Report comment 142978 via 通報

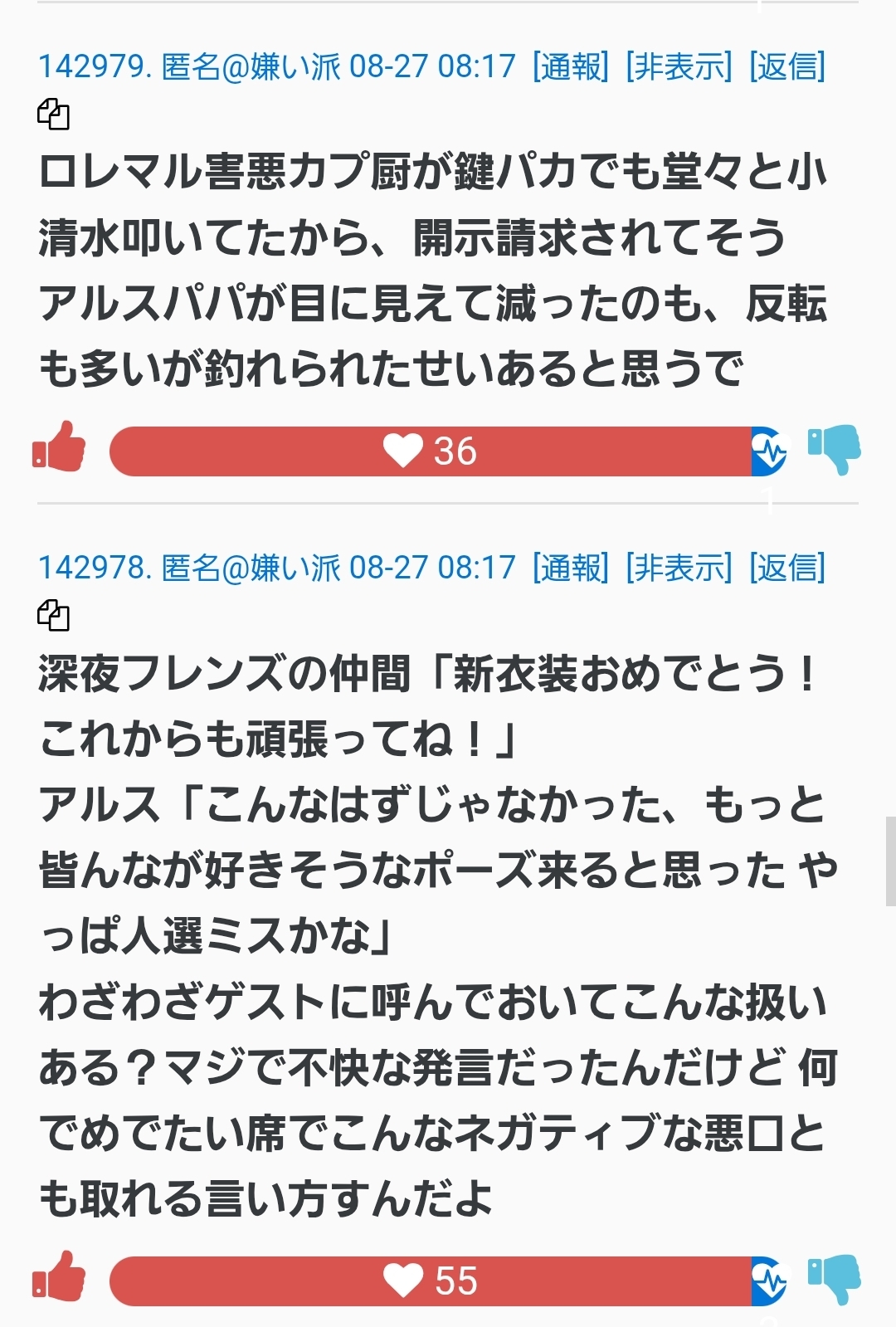(571, 568)
